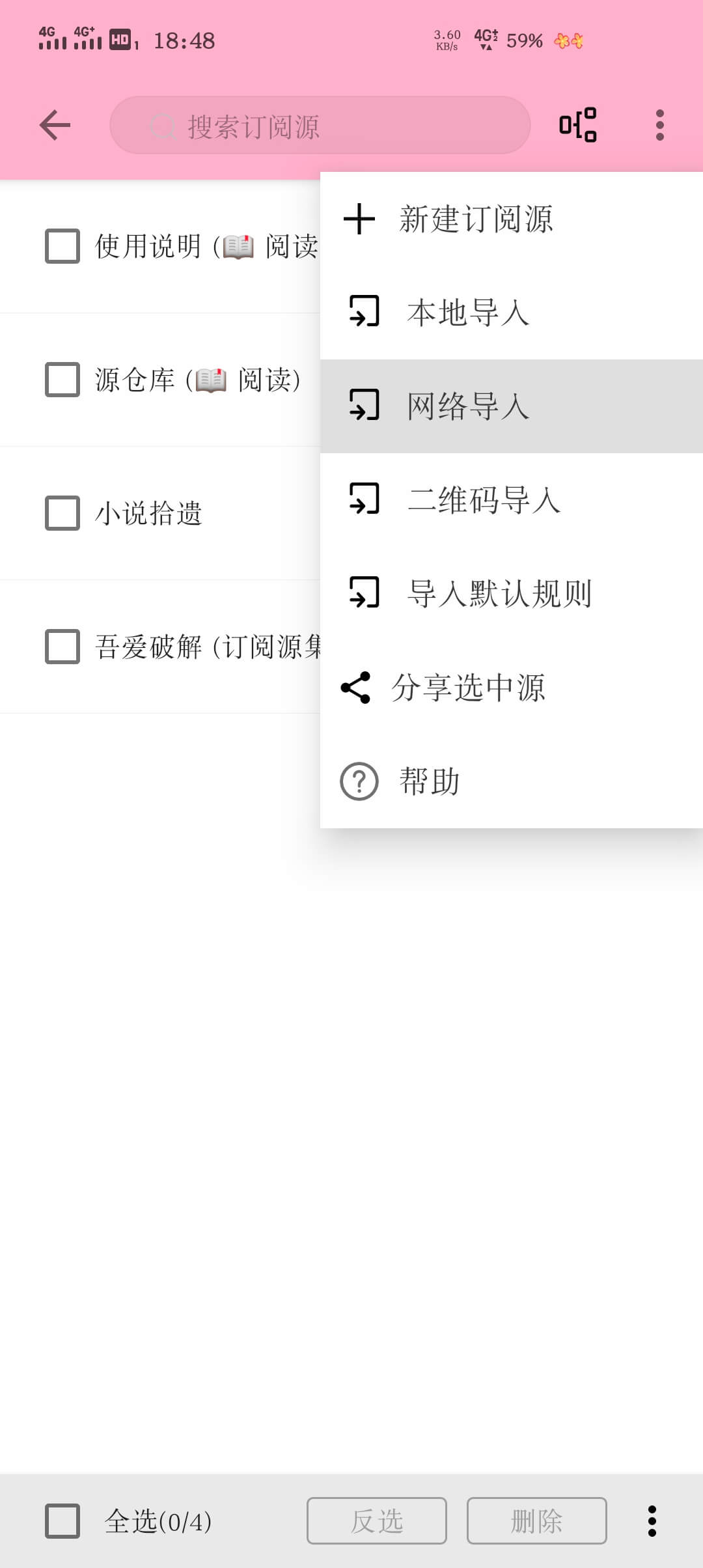Mark the 吾爱破解 checkbox
Screen dimensions: 703x1568
pyautogui.click(x=62, y=647)
